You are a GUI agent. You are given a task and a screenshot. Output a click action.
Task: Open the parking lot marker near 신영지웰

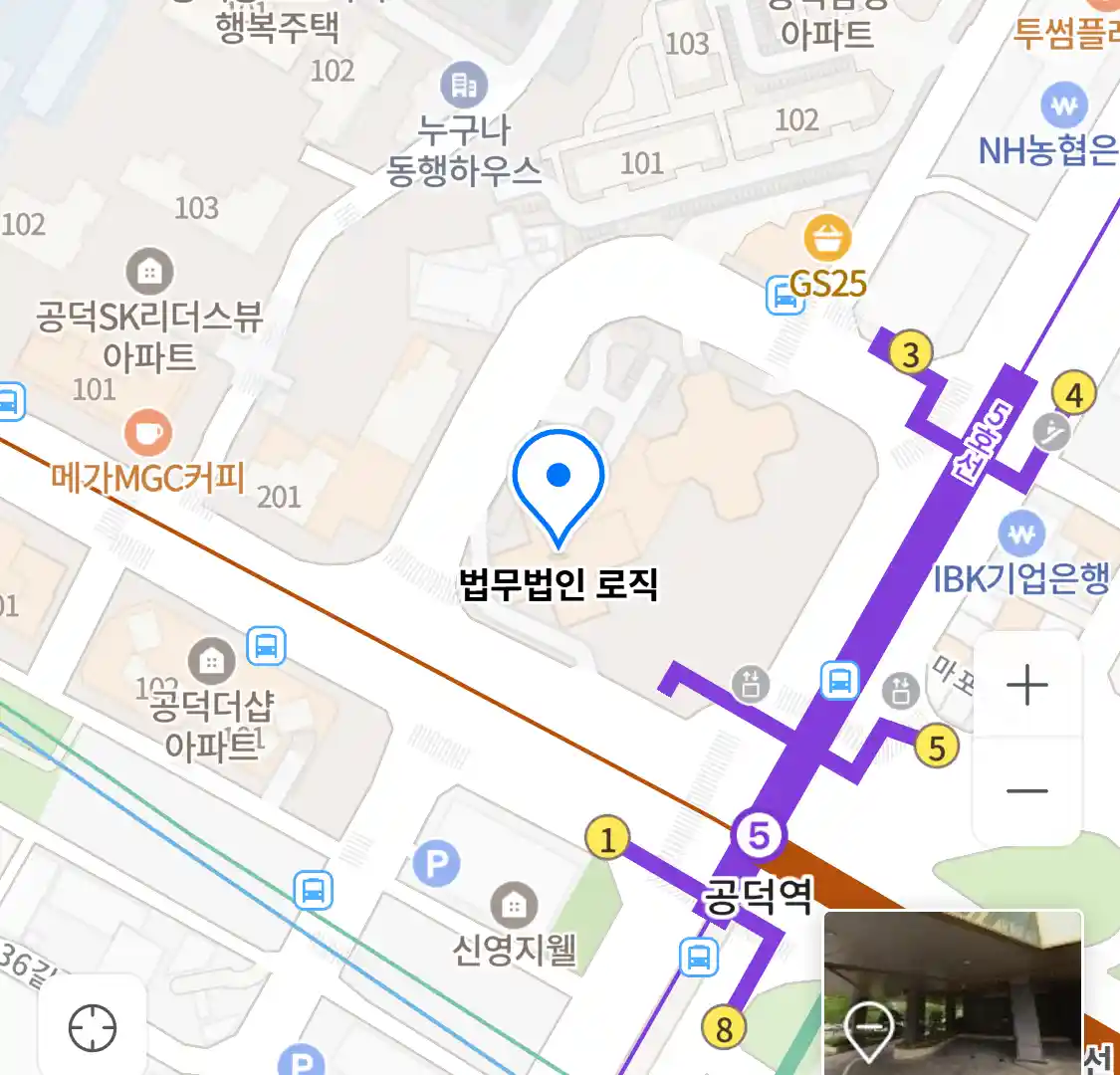click(x=436, y=864)
